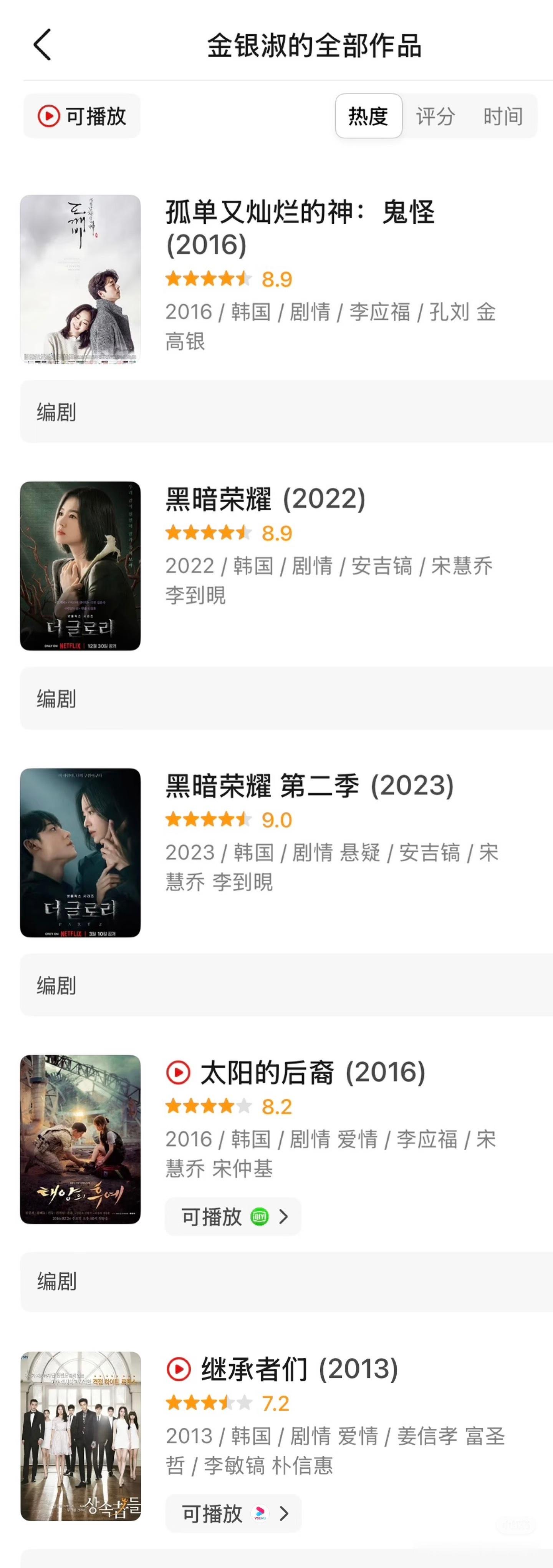Tap 可播放 button under 继承者们

click(x=233, y=1513)
